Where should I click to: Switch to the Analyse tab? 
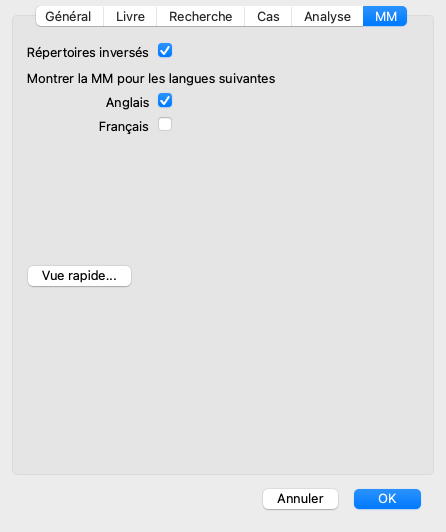[327, 16]
